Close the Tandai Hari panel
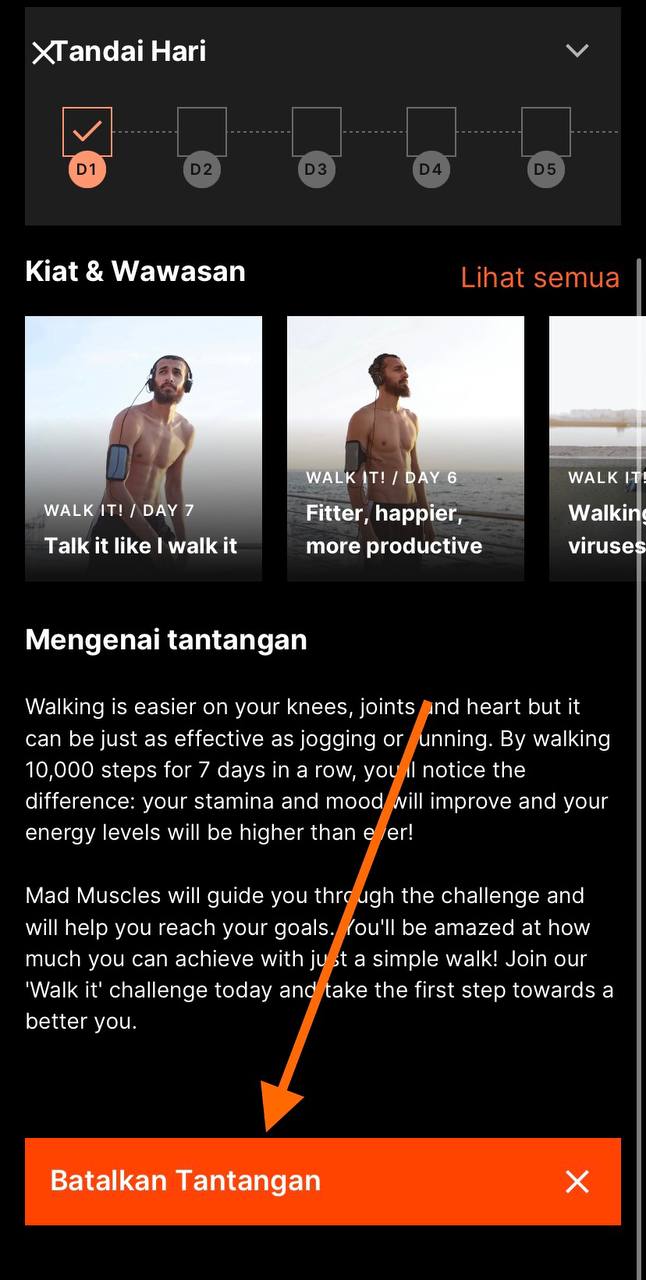 (x=43, y=53)
